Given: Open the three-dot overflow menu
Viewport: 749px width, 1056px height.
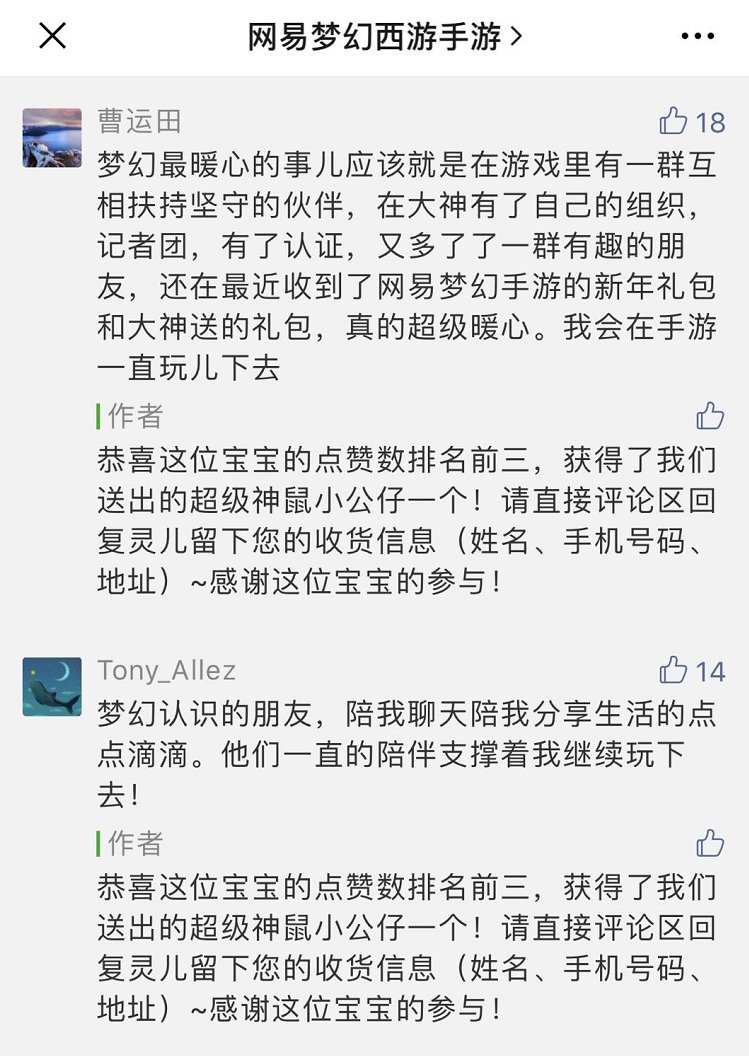Looking at the screenshot, I should point(697,37).
